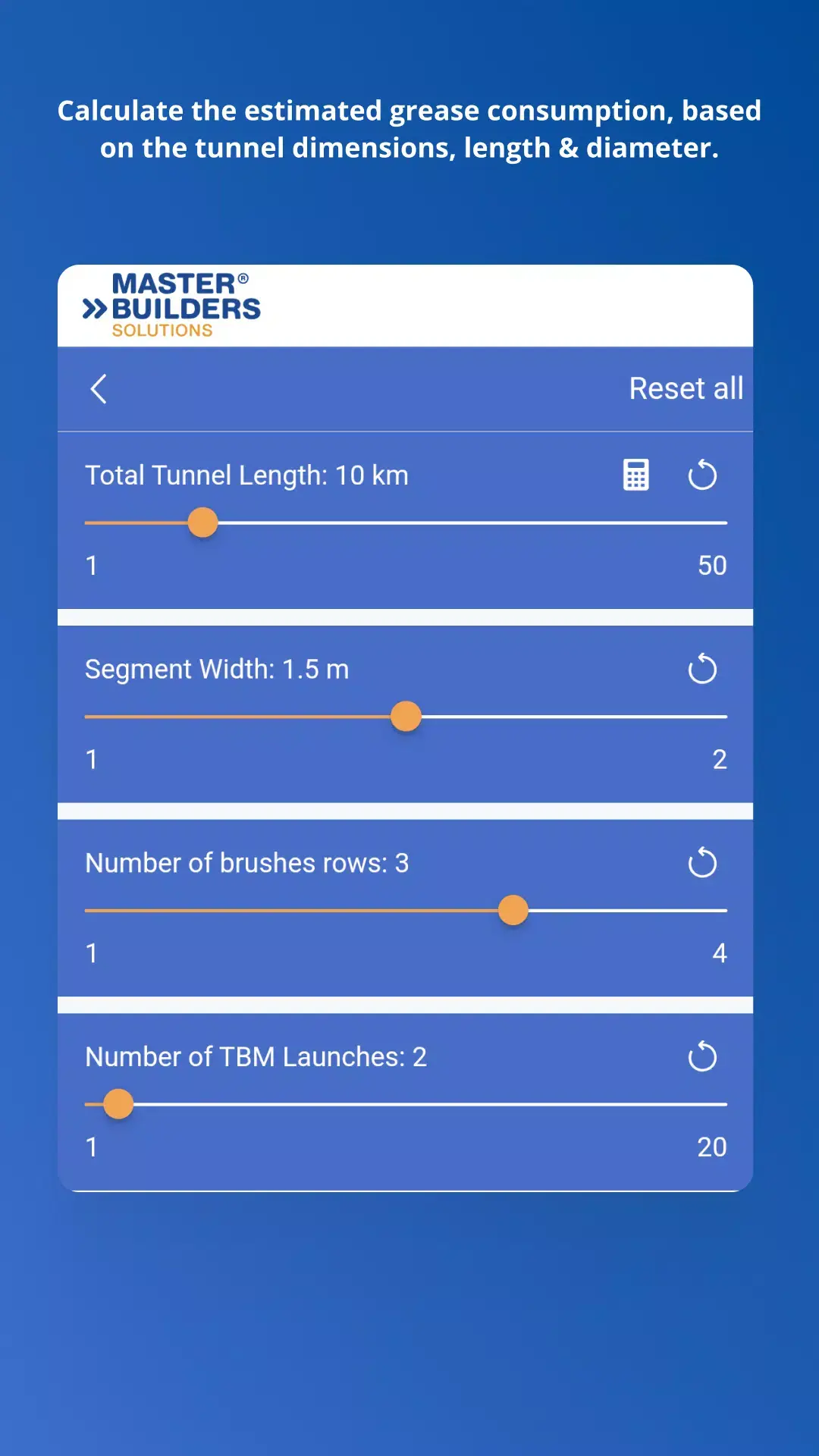Click the TBM Launches slider handle
The image size is (819, 1456).
coord(118,1103)
